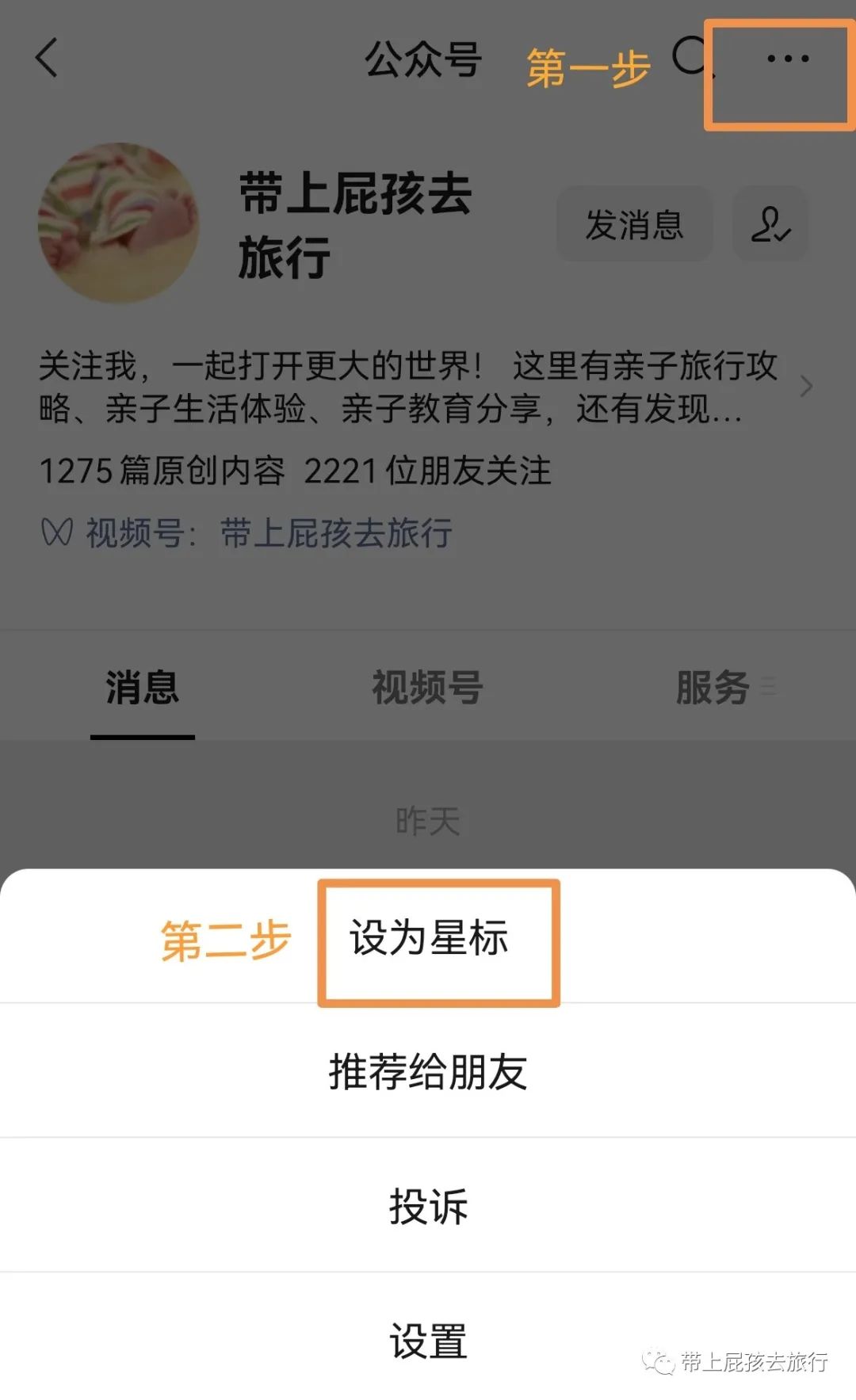Switch to the 视频号 tab
This screenshot has width=856, height=1400.
coord(427,687)
